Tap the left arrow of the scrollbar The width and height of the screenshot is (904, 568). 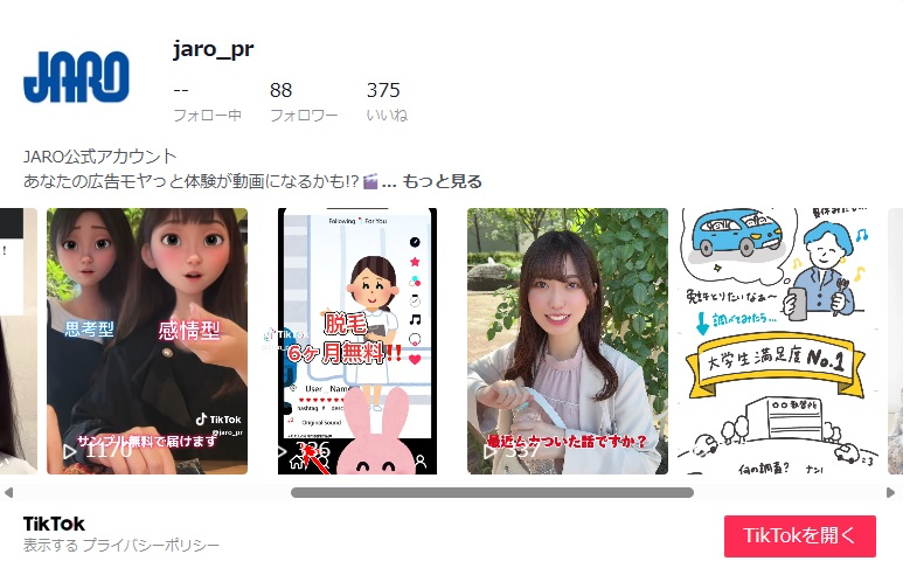click(9, 492)
